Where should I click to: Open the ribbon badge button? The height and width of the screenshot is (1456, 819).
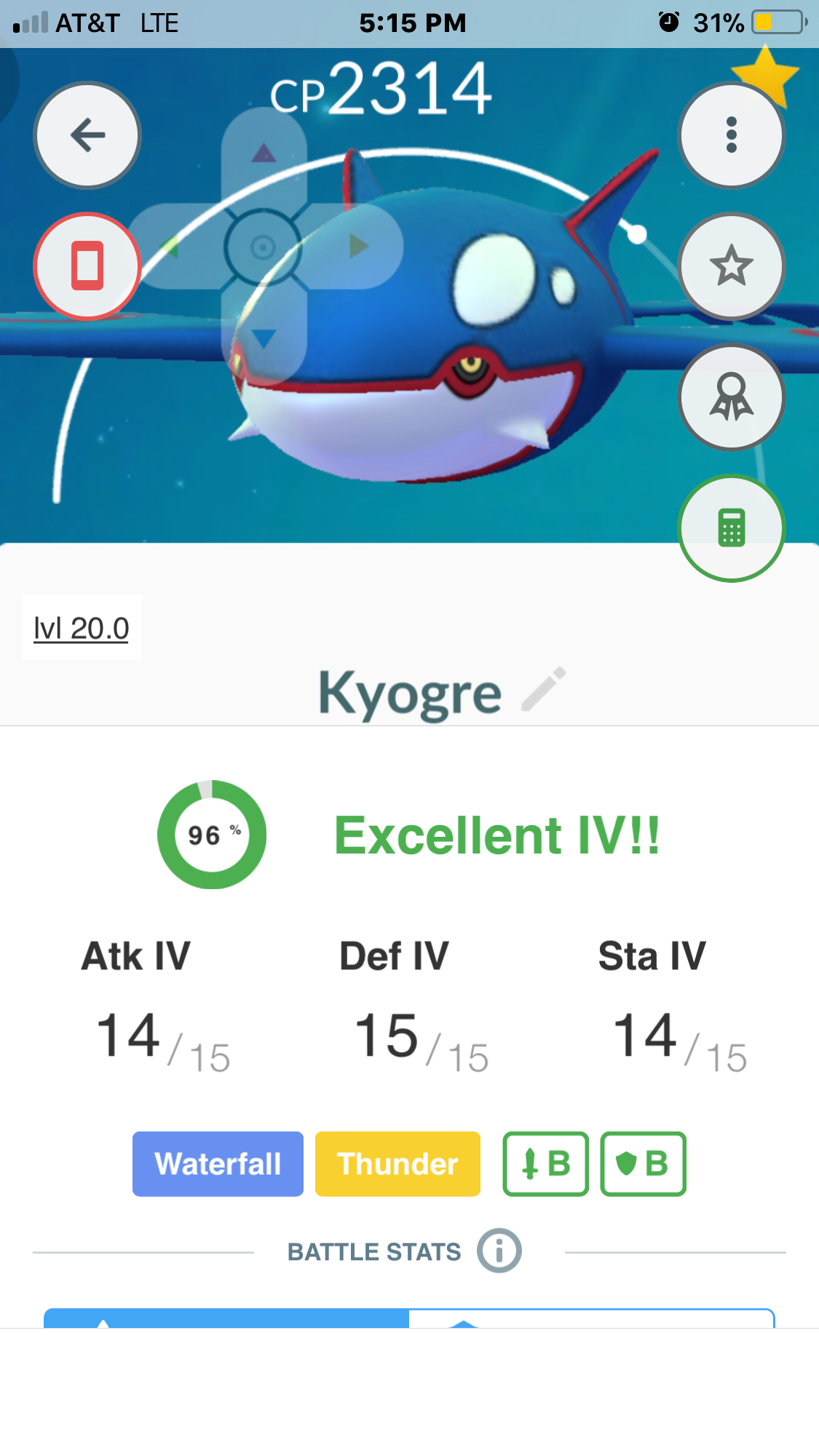click(x=731, y=397)
